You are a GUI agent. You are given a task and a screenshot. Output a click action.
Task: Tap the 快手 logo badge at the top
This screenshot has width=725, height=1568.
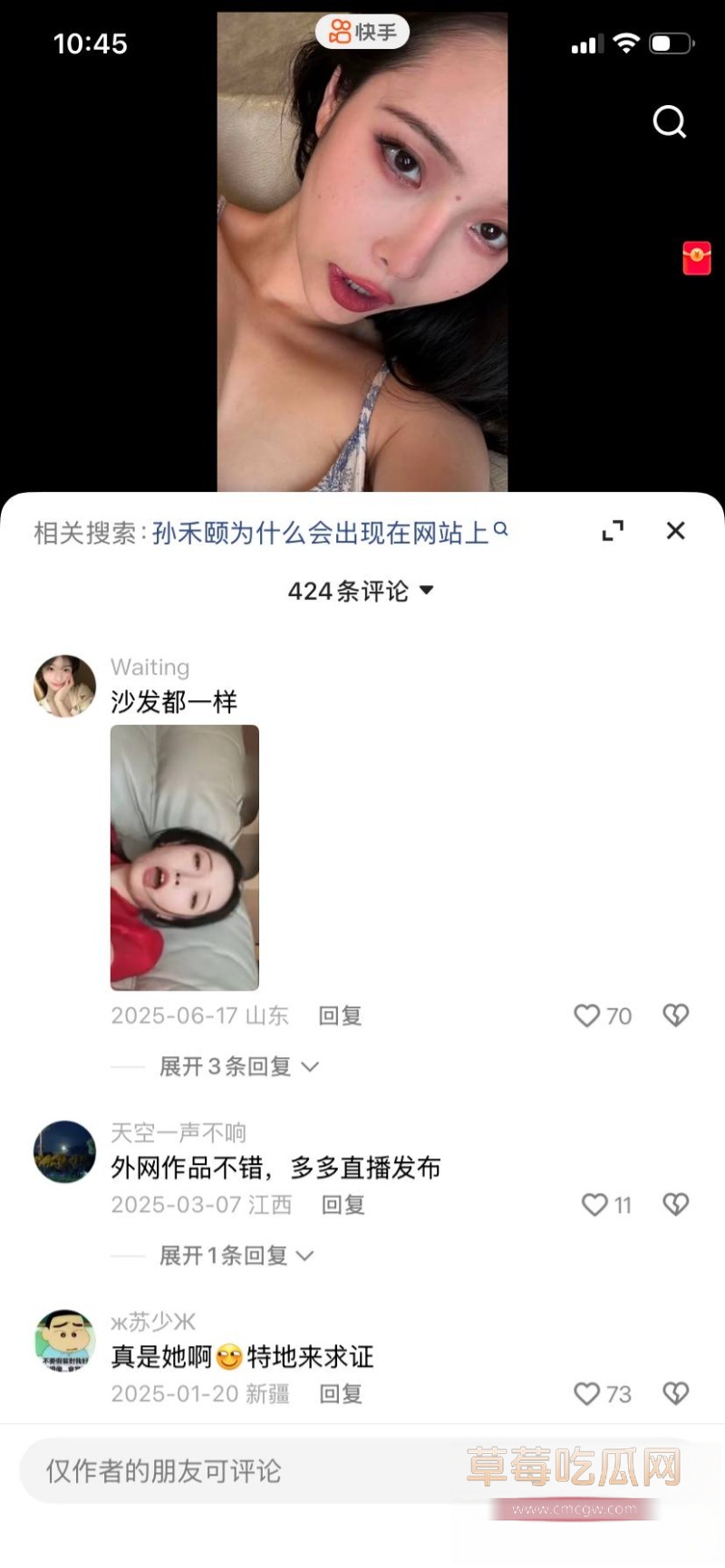point(362,30)
